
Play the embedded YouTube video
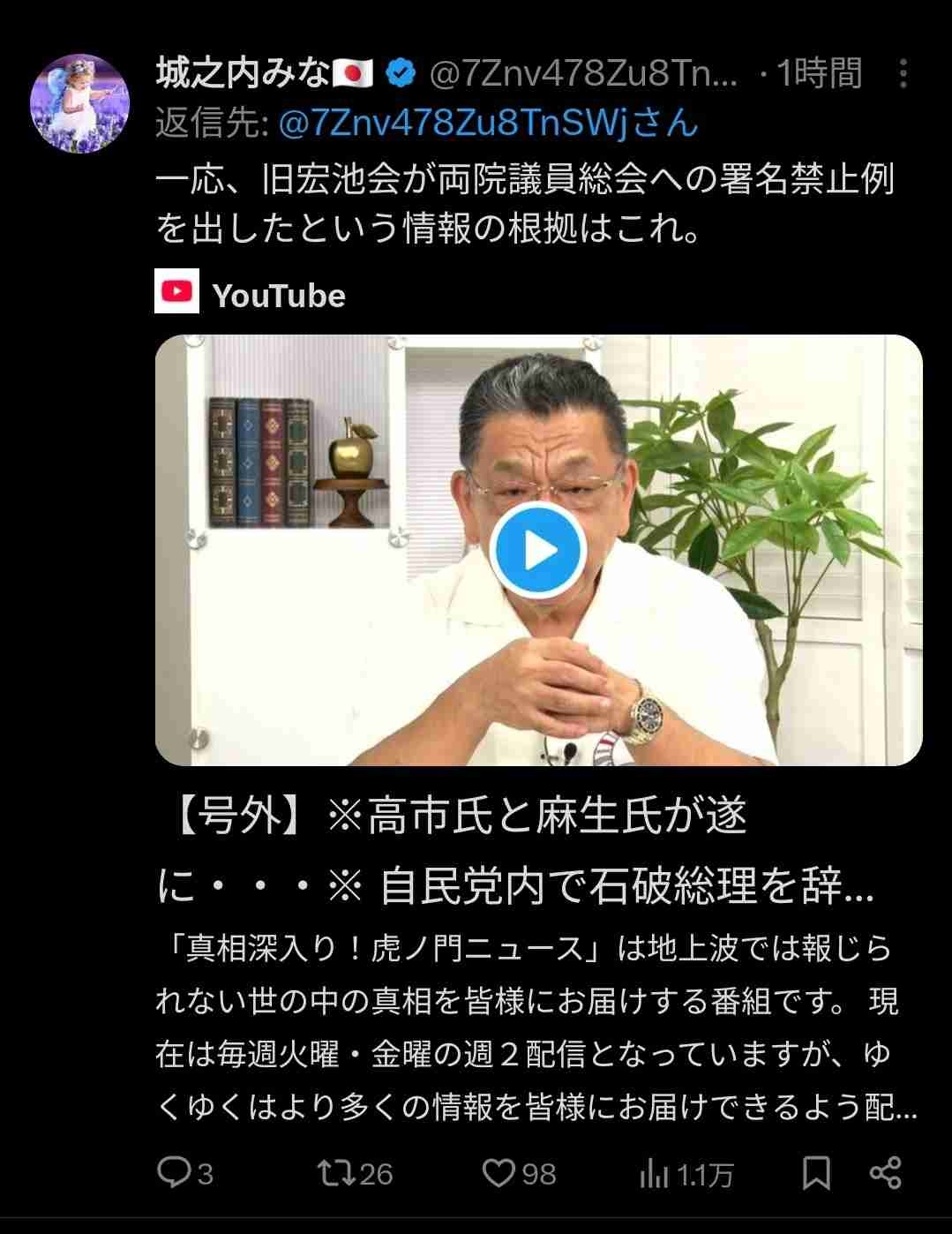click(538, 552)
